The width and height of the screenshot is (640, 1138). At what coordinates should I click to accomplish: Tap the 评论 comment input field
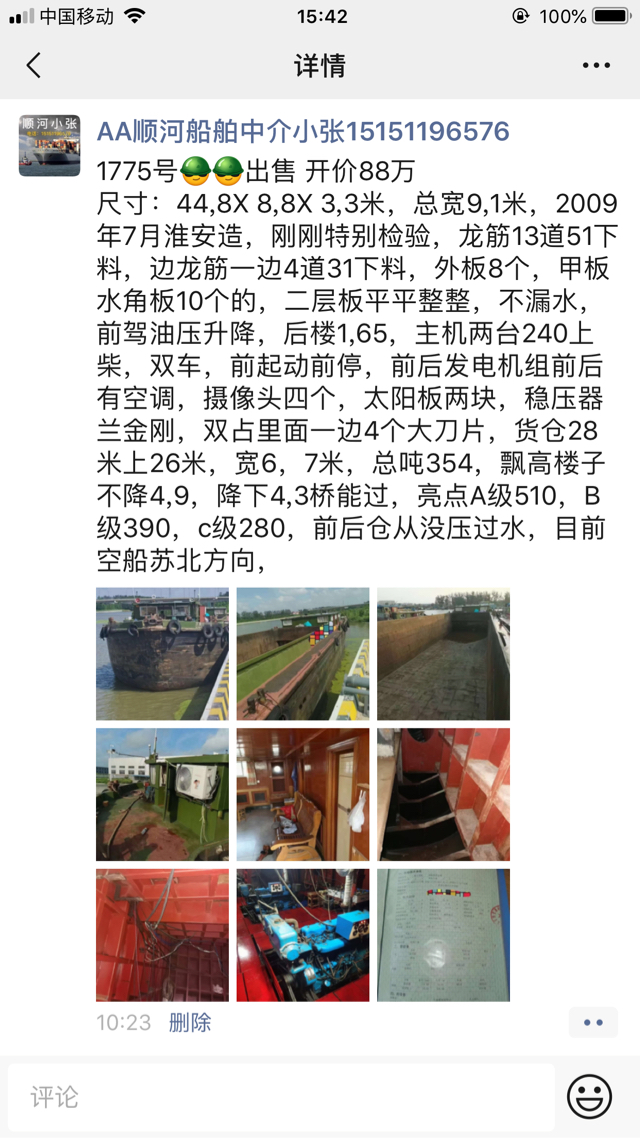coord(281,1097)
